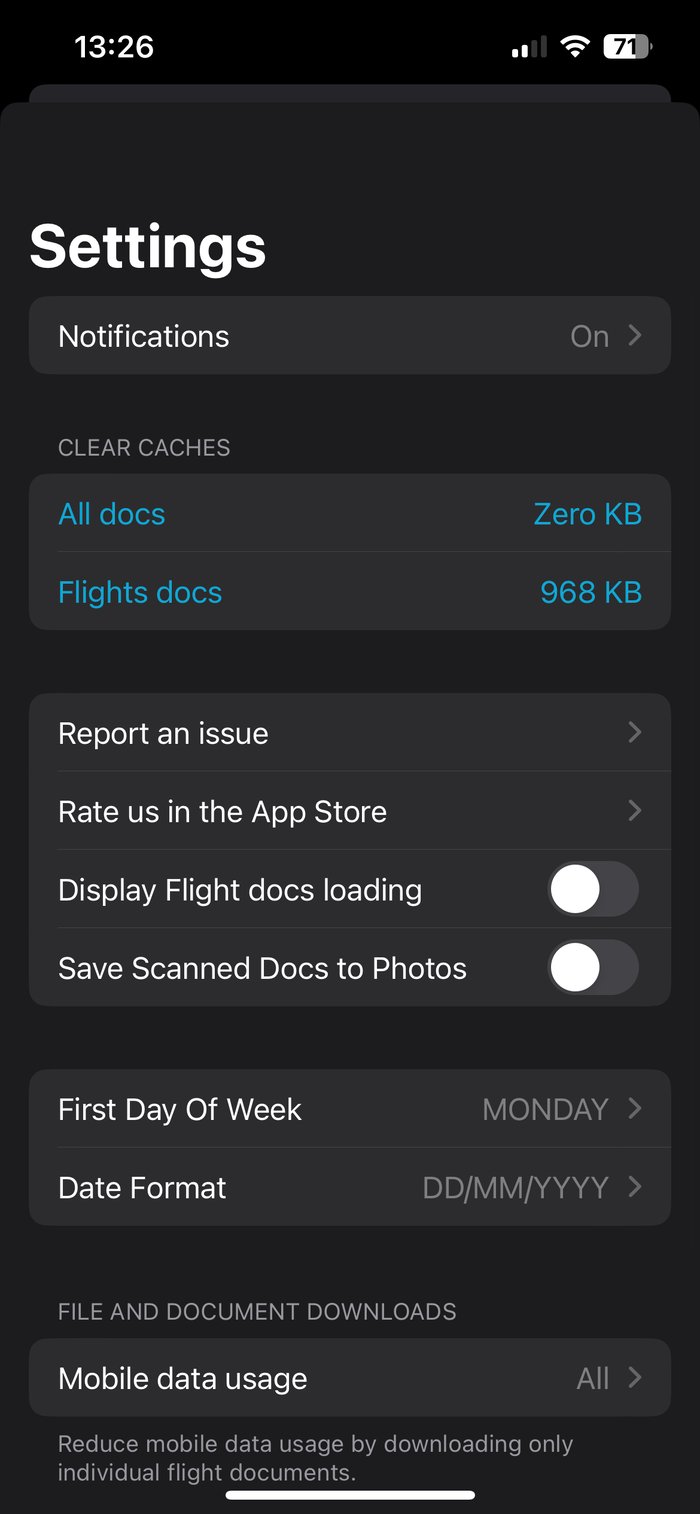Open the Notifications settings row
The width and height of the screenshot is (700, 1514).
click(x=349, y=336)
